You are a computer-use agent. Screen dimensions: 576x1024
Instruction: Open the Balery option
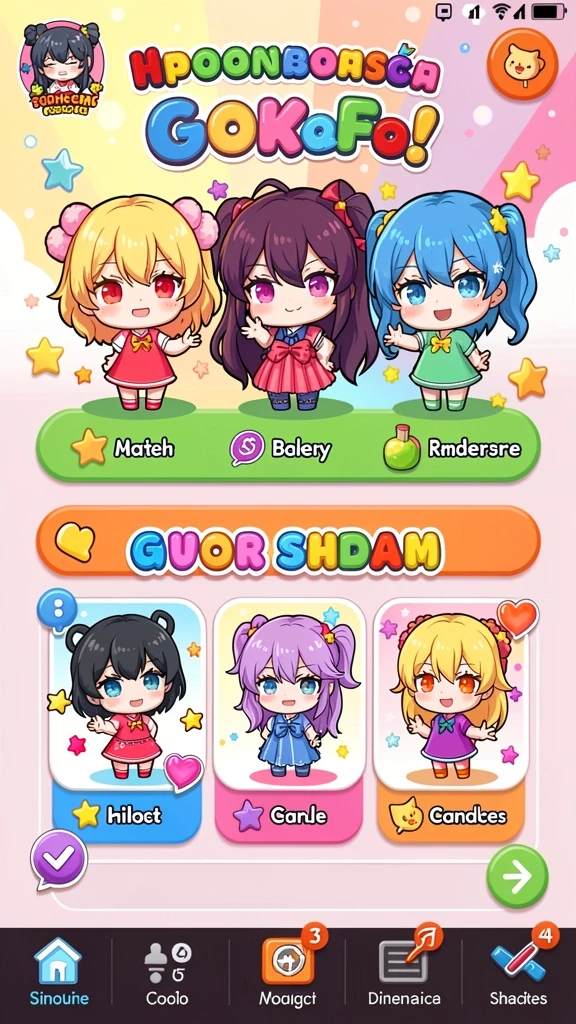pyautogui.click(x=281, y=449)
